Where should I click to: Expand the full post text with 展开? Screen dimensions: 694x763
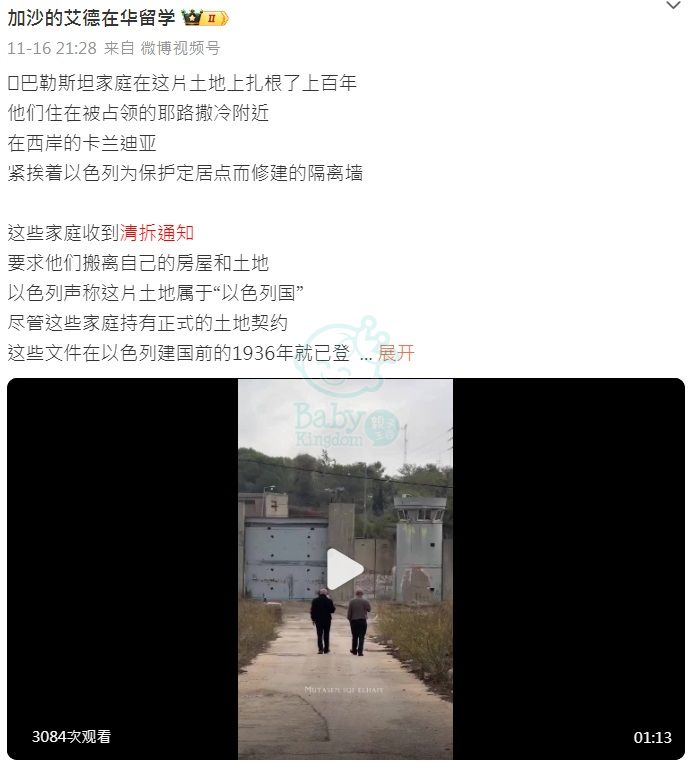coord(396,353)
